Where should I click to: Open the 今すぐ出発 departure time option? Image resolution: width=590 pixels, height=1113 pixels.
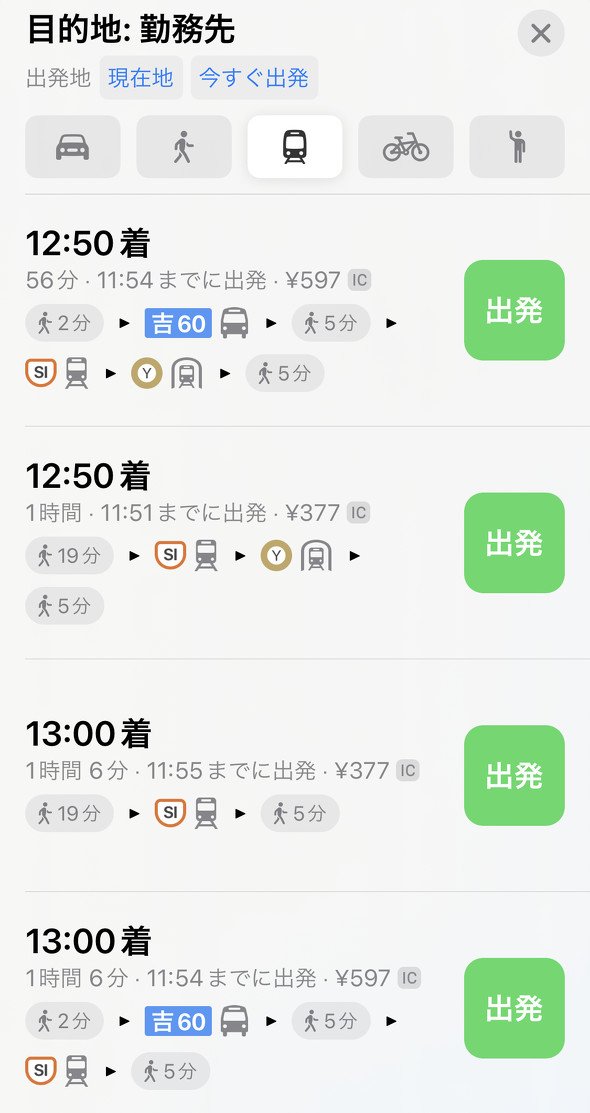pyautogui.click(x=254, y=77)
